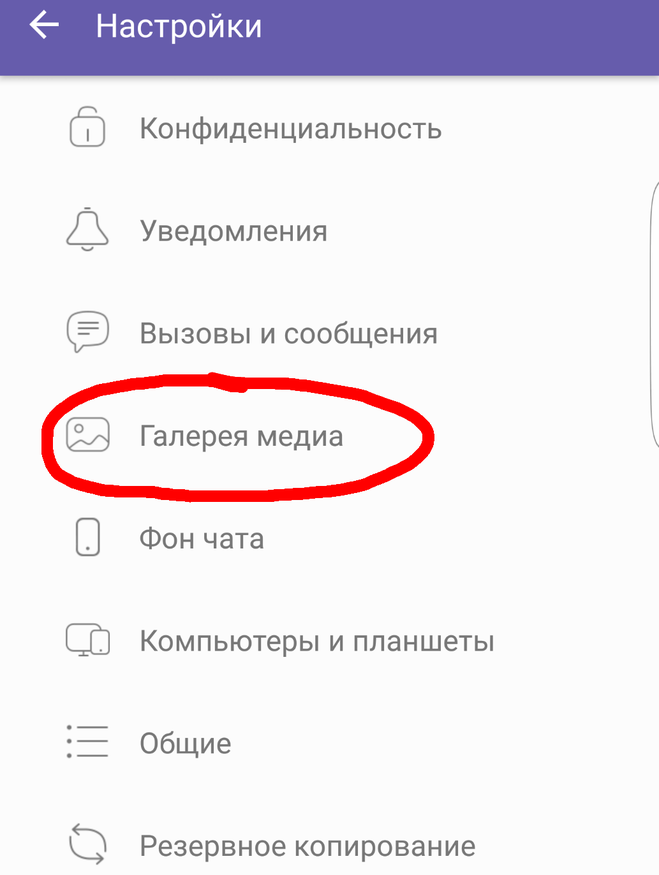
Task: Open the Галерея медиа settings
Action: click(x=241, y=437)
